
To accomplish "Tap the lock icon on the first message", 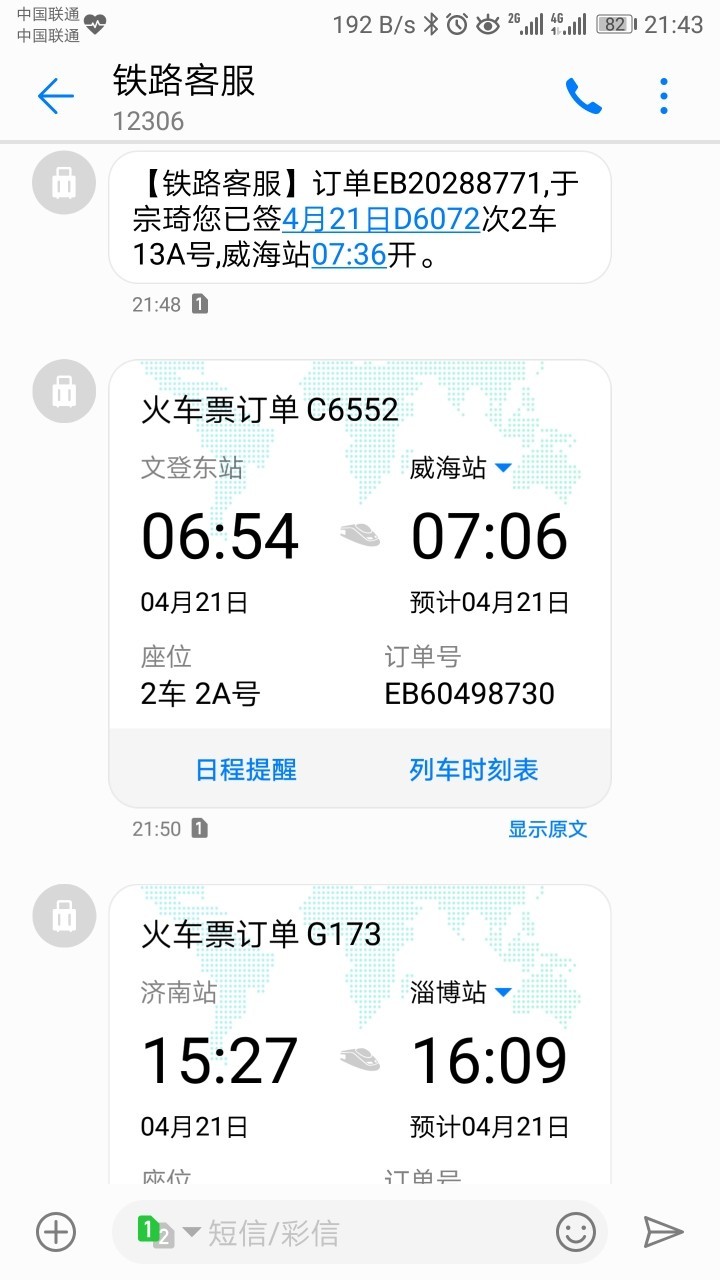I will [x=63, y=183].
